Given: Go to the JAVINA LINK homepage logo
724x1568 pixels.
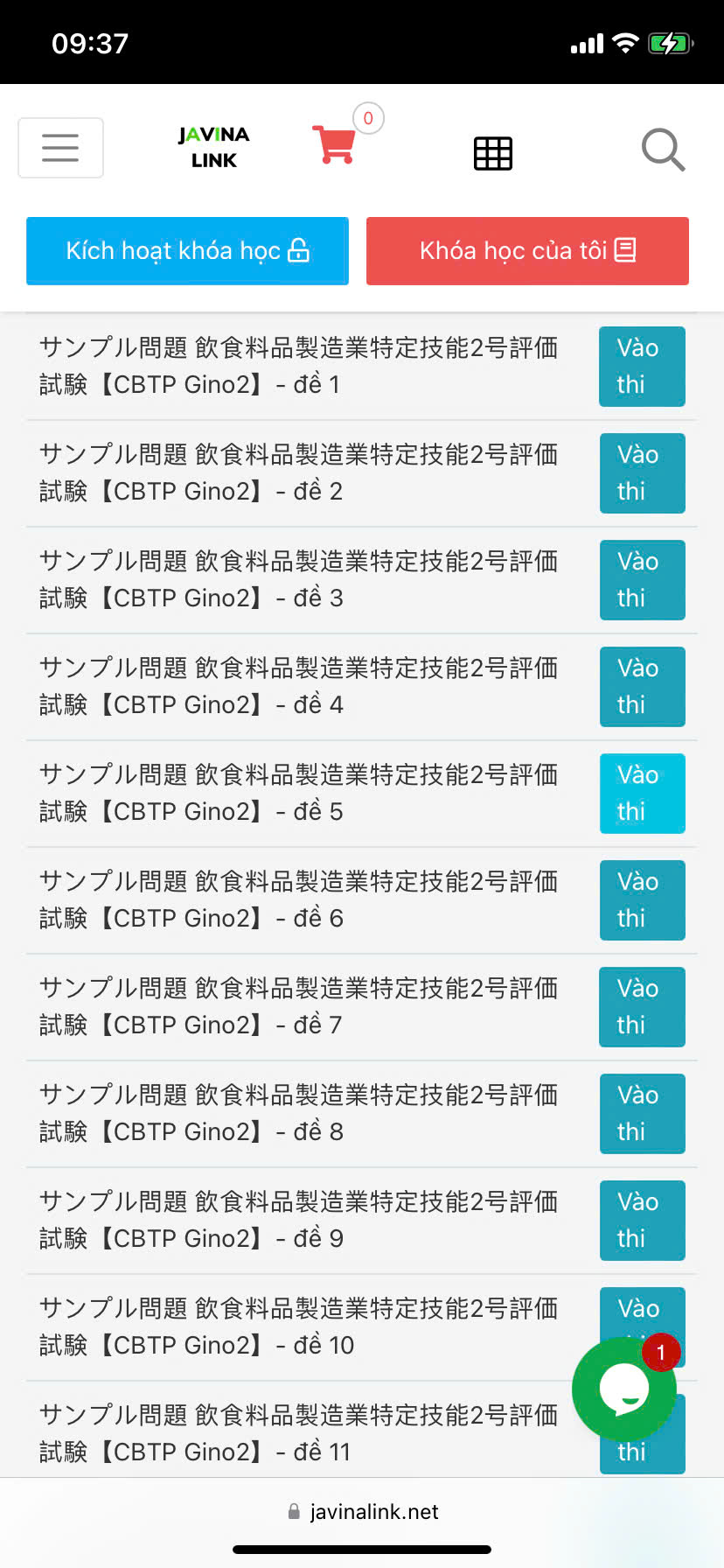Looking at the screenshot, I should [214, 147].
